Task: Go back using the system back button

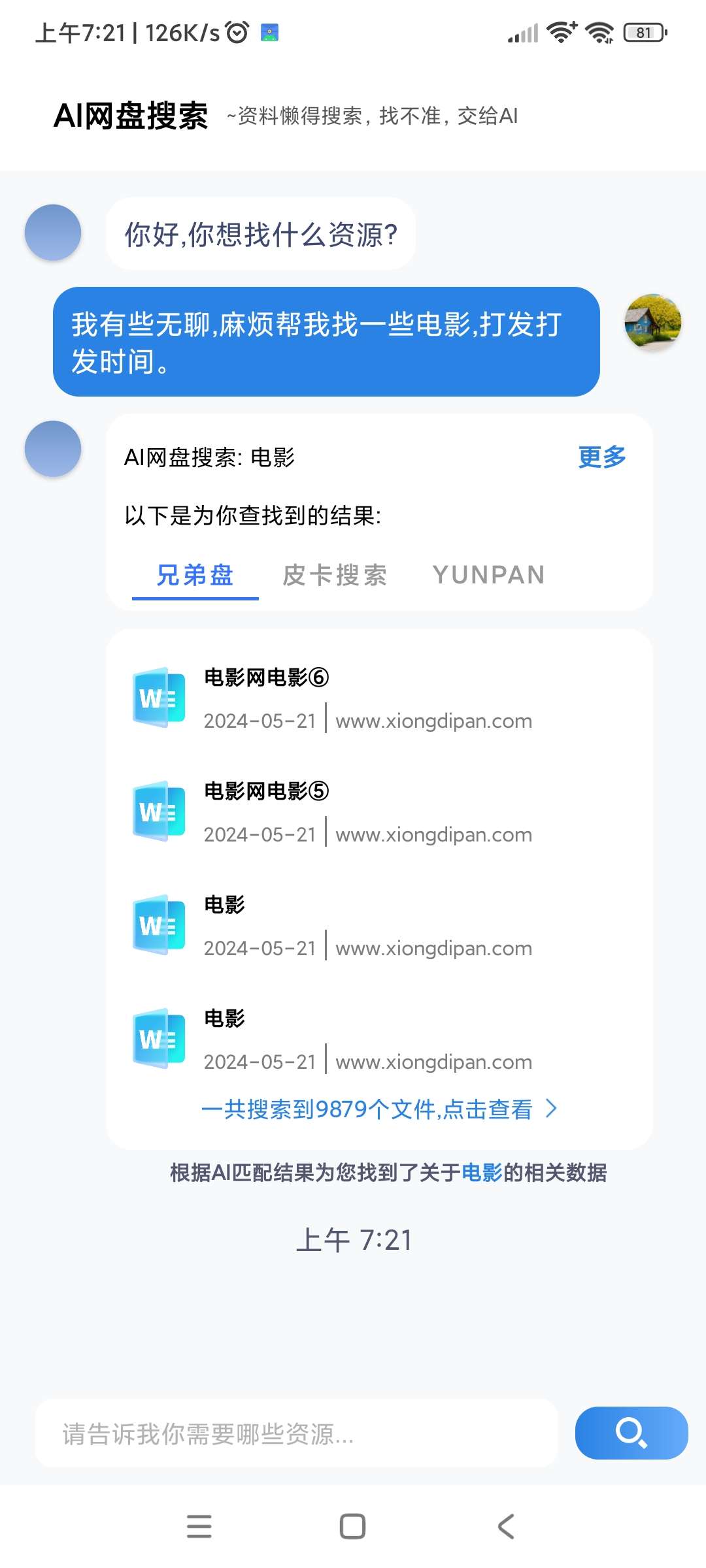Action: (x=506, y=1527)
